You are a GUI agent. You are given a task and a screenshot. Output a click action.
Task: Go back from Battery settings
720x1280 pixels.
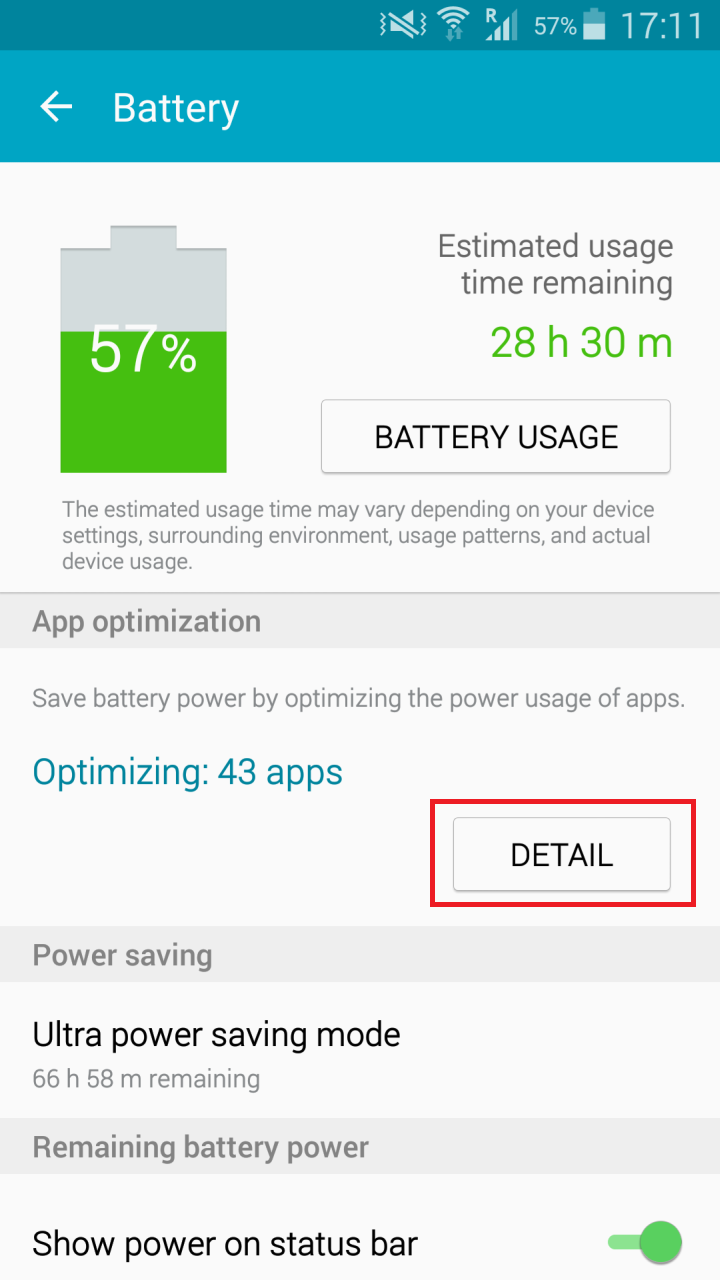tap(56, 107)
